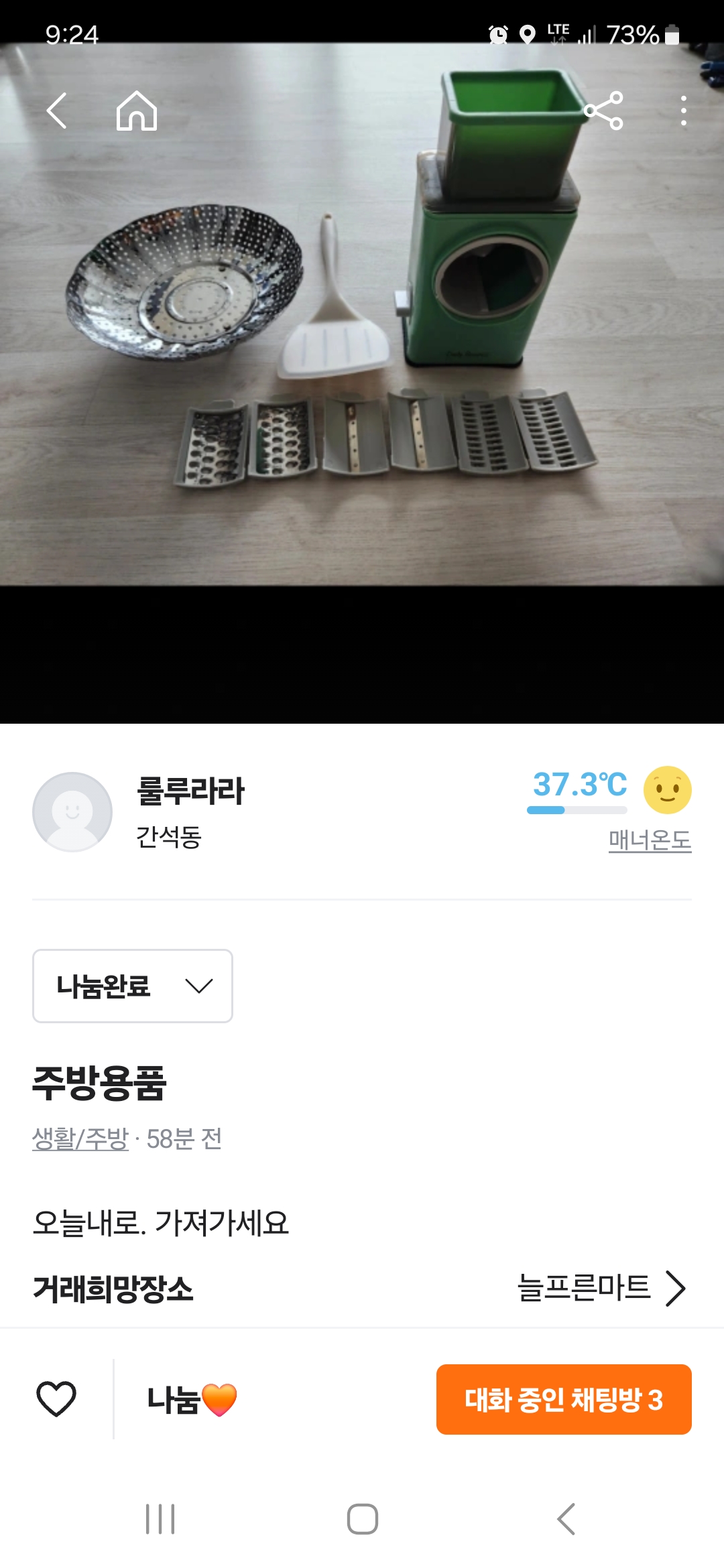
Task: Tap the system navigation back button
Action: 566,1519
